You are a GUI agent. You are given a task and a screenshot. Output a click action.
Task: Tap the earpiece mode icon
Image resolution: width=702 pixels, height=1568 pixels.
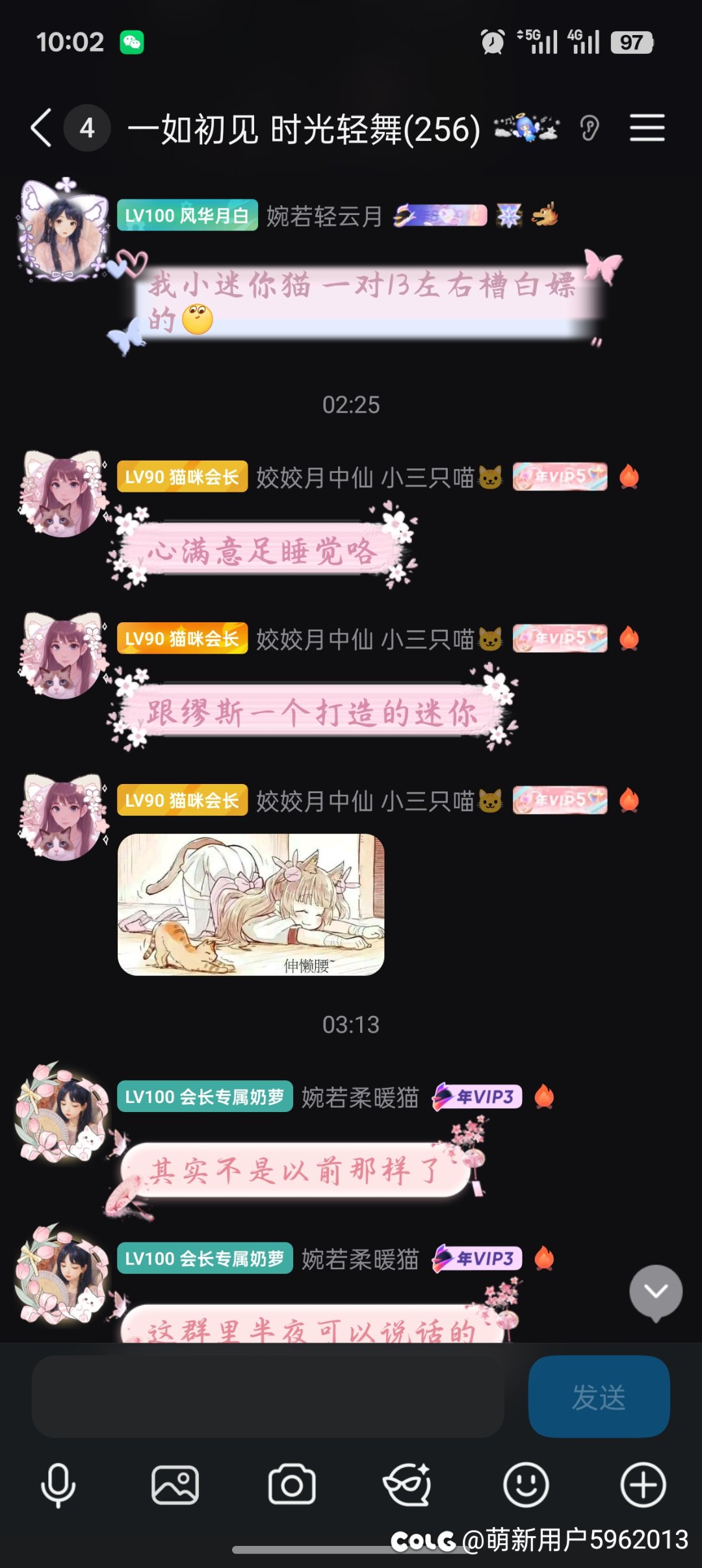(x=589, y=128)
